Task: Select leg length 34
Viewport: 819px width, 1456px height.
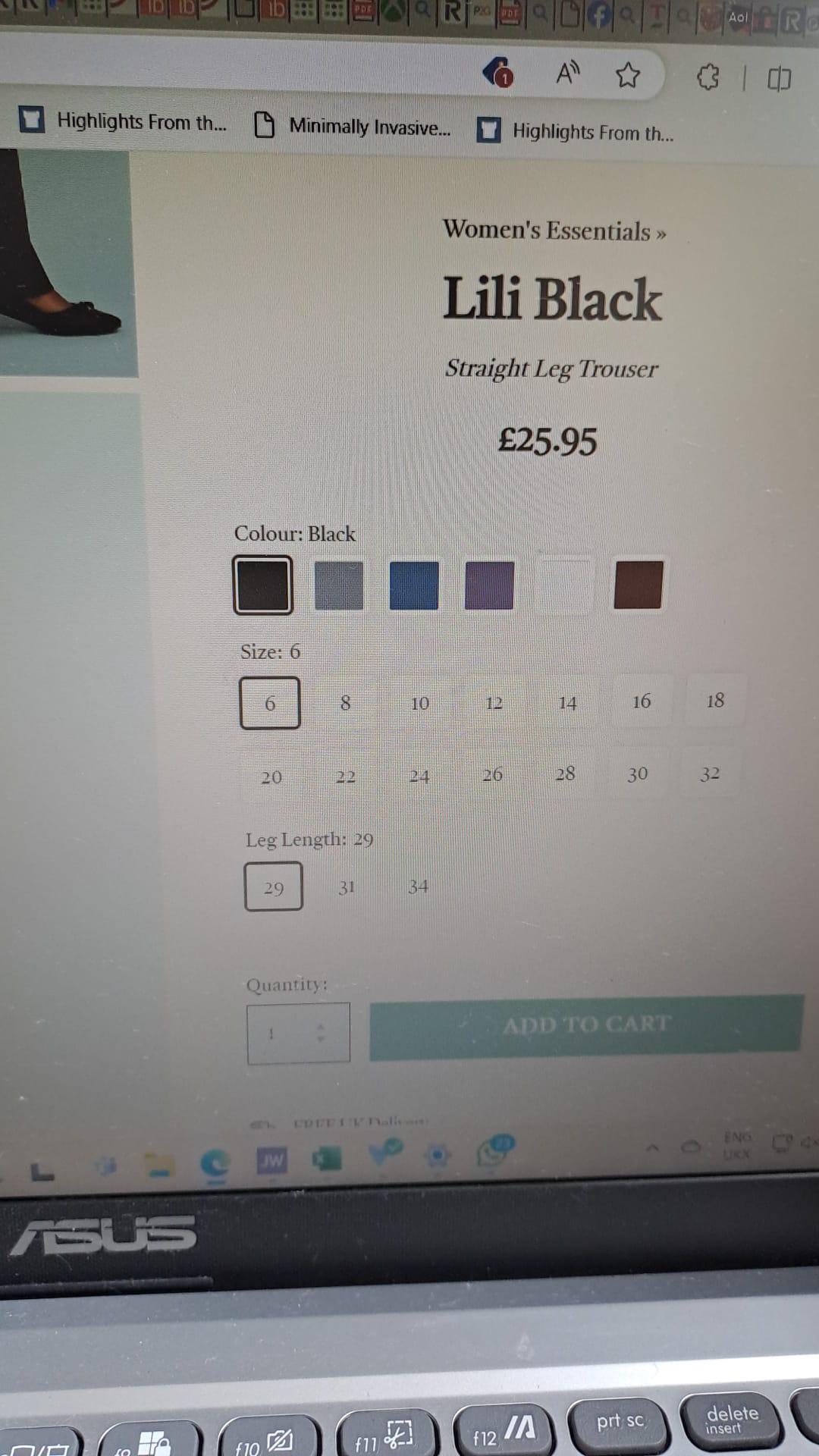Action: pos(418,886)
